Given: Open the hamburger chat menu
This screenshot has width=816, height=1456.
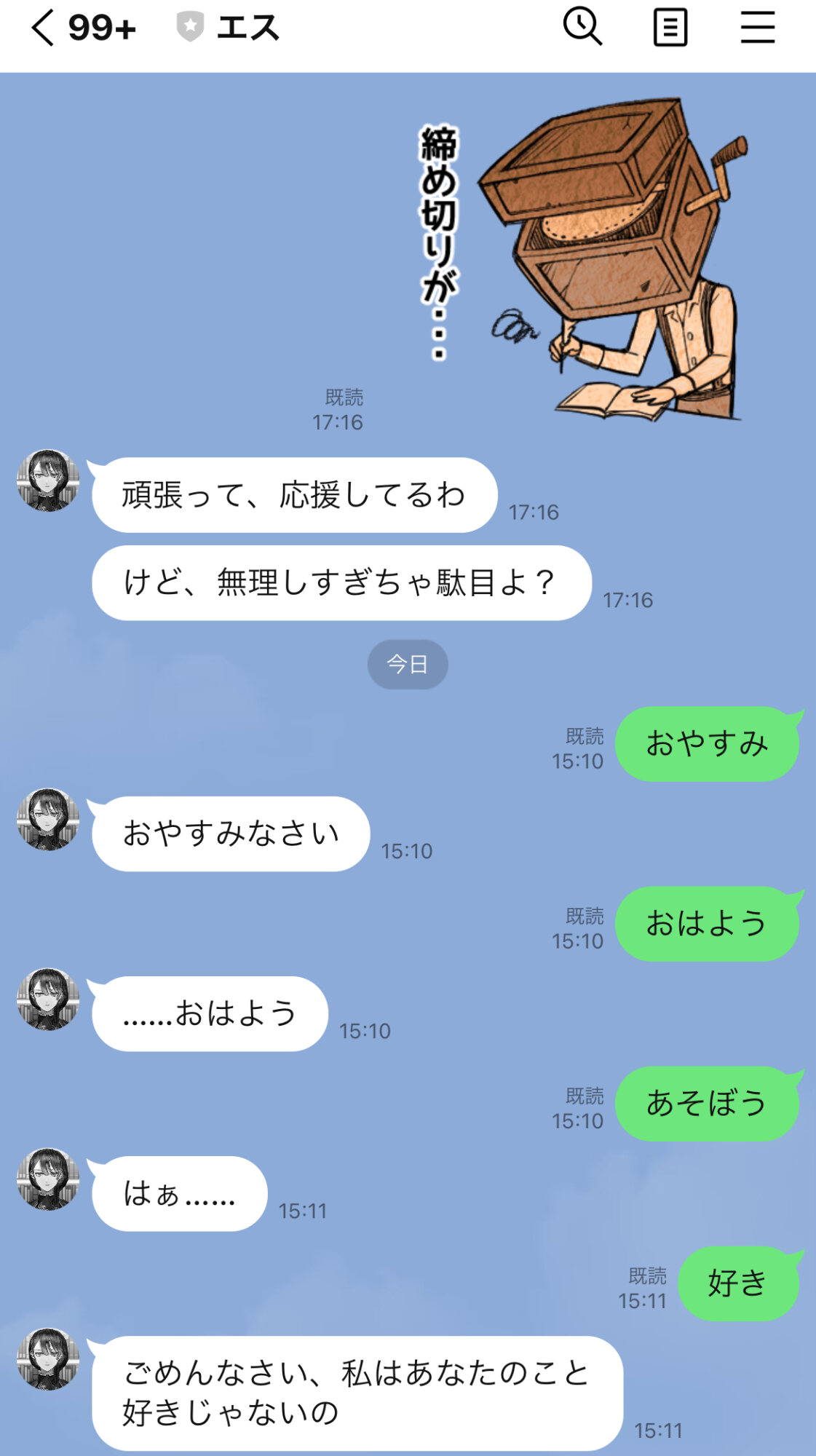Looking at the screenshot, I should [757, 28].
